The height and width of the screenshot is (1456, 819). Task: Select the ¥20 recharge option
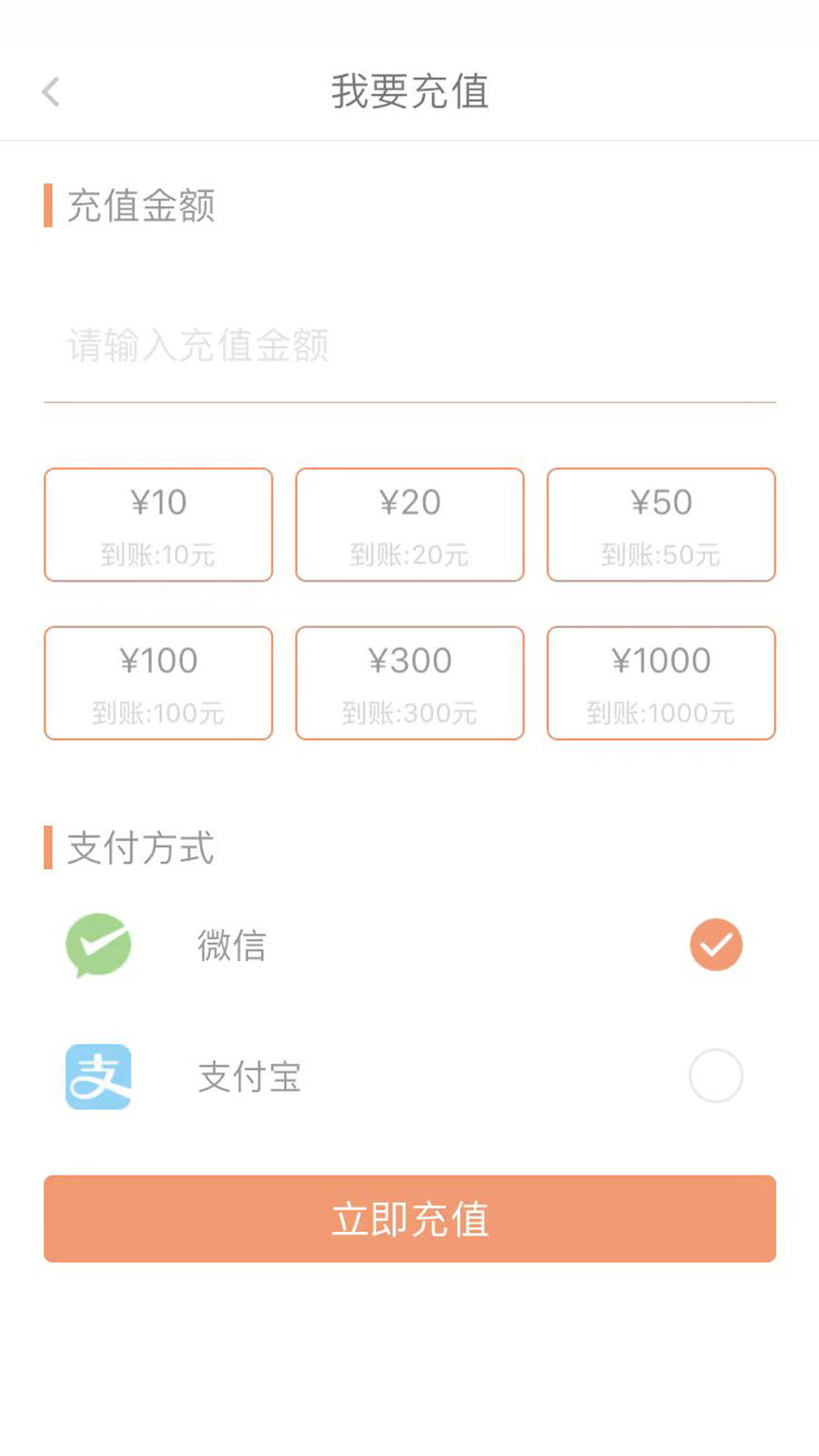pos(409,524)
